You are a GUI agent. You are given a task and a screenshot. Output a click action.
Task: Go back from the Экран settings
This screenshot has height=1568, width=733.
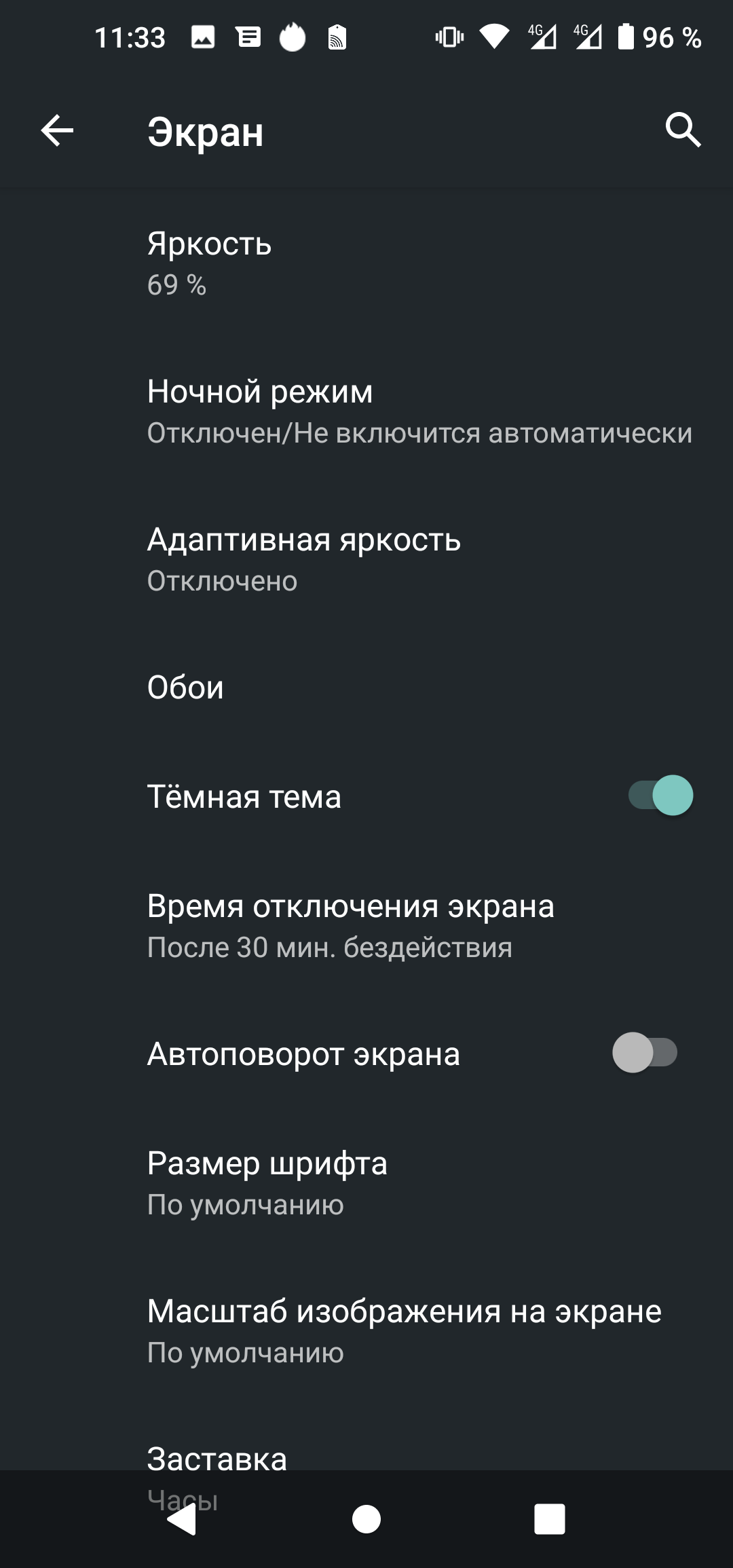[57, 130]
